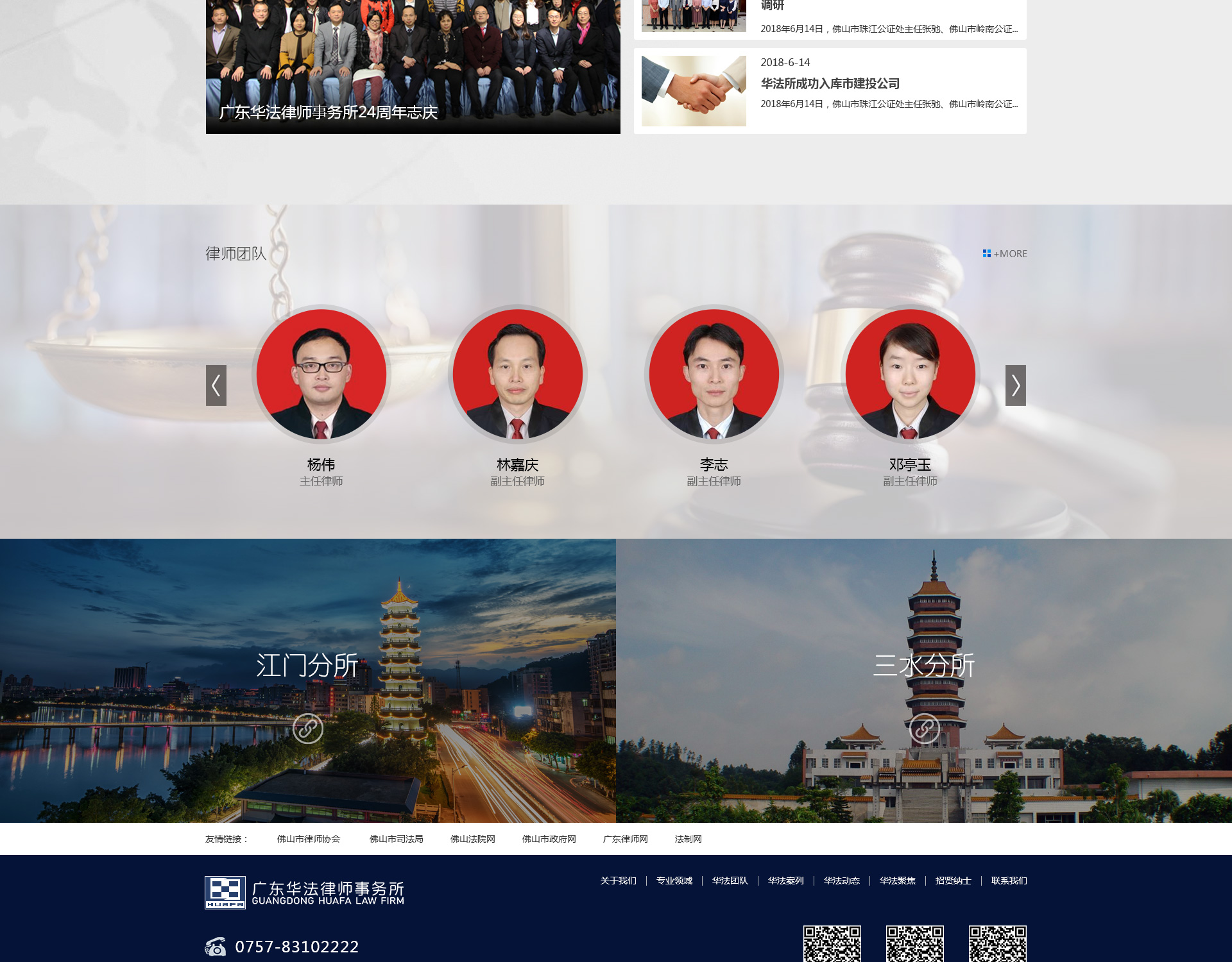1232x962 pixels.
Task: Open news 华法所成功入库市建投公司
Action: 830,84
